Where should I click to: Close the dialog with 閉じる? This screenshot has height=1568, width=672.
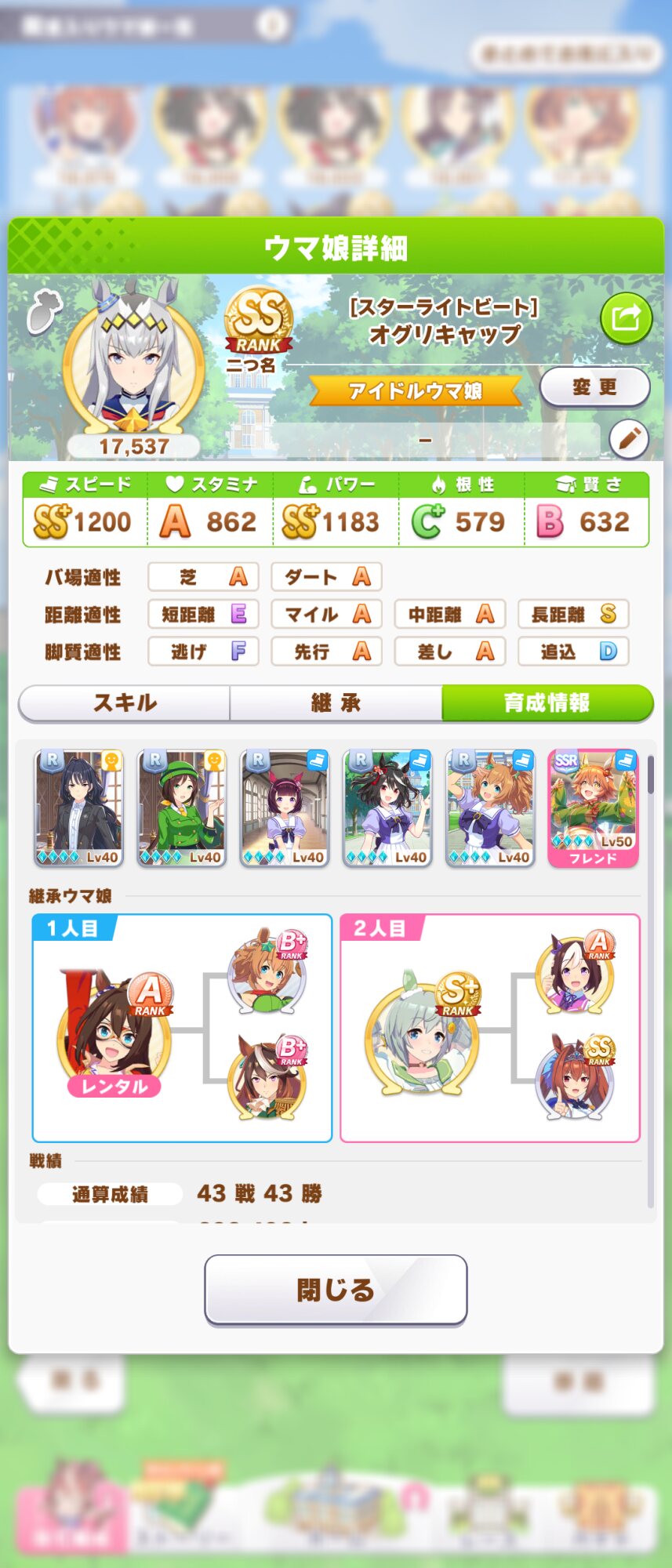point(336,1290)
